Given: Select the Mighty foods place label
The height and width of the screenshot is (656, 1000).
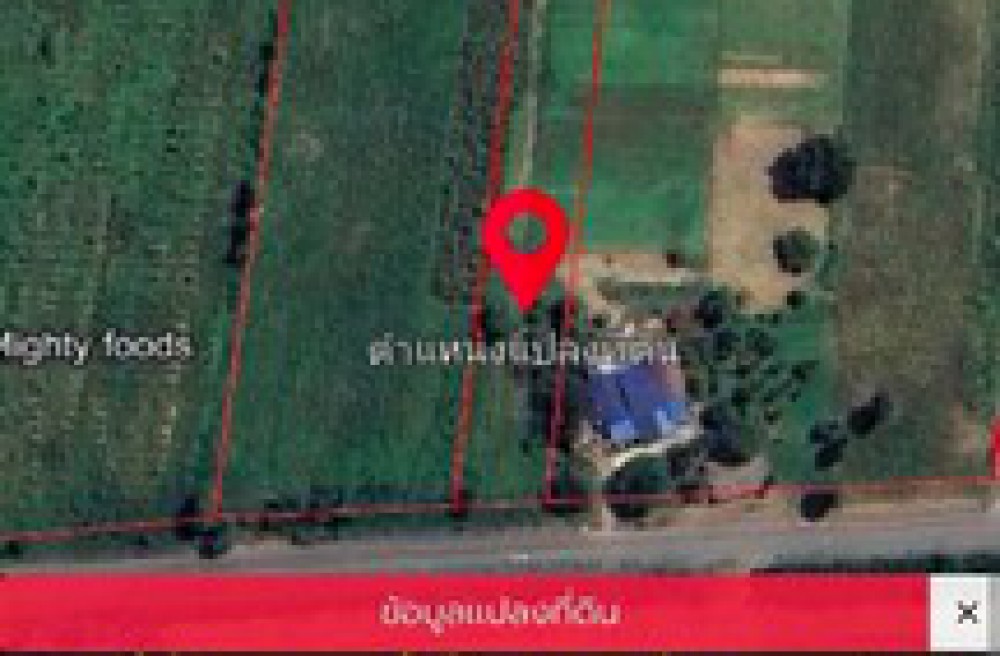Looking at the screenshot, I should click(95, 347).
